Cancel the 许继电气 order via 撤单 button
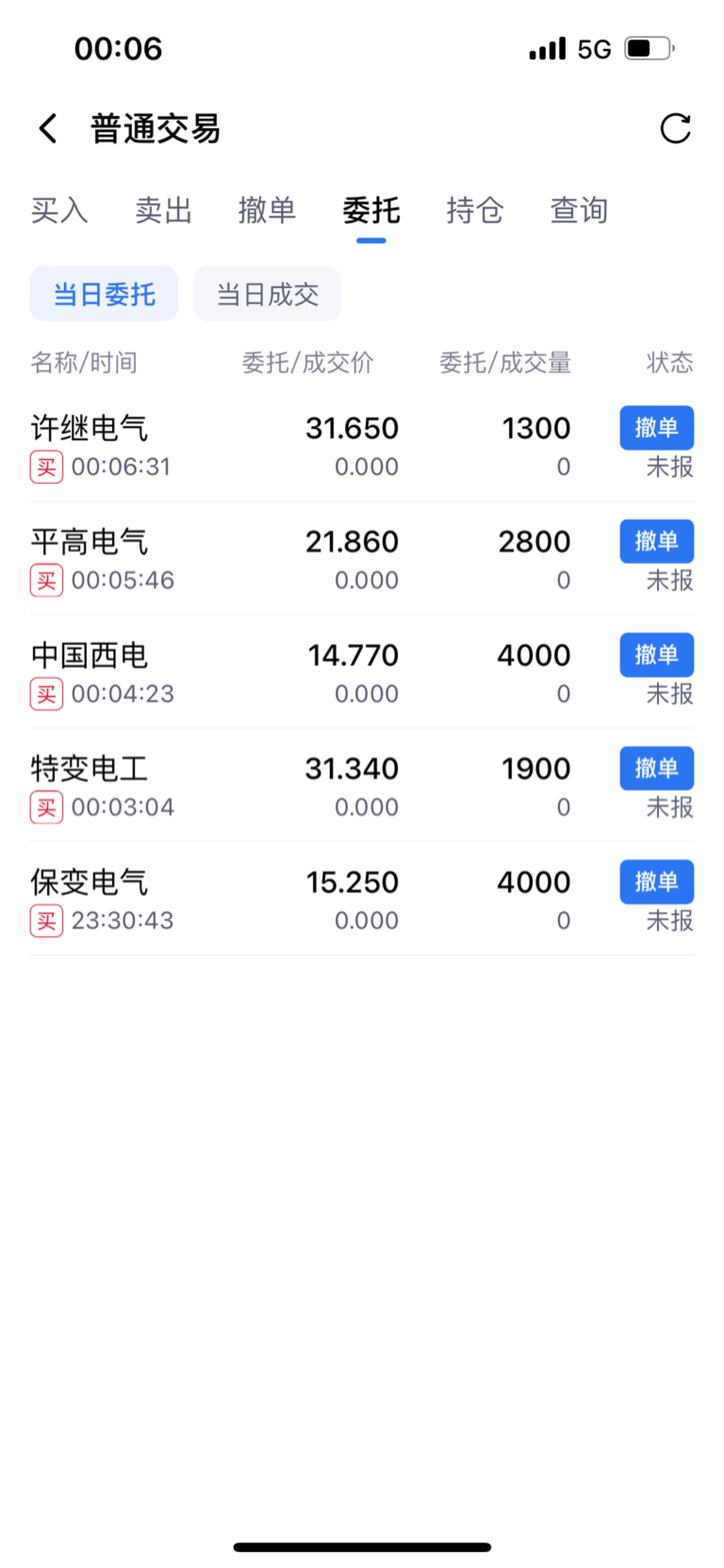 tap(656, 428)
